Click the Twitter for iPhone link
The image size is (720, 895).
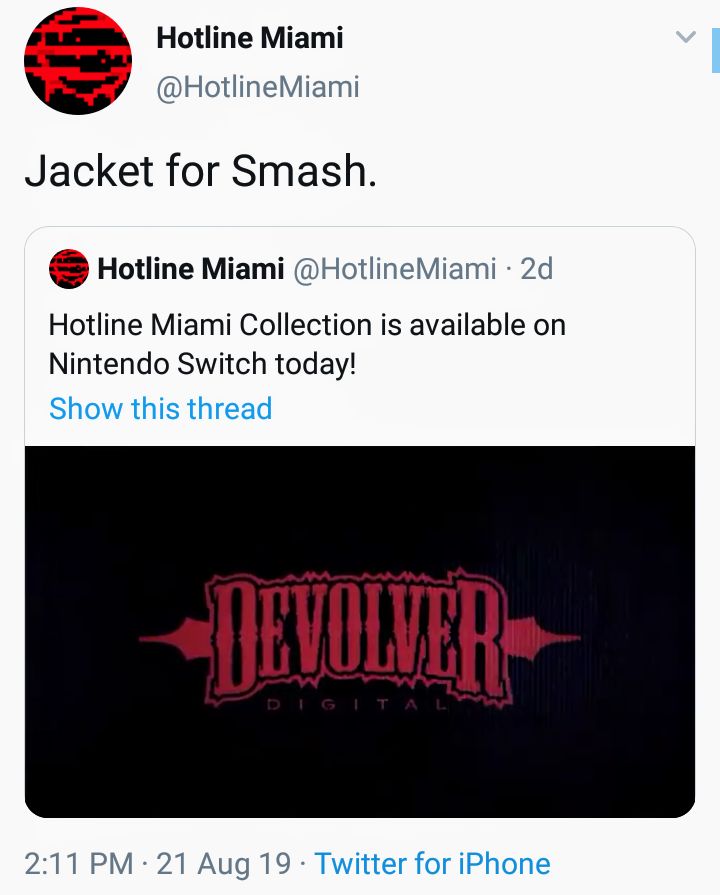pyautogui.click(x=432, y=863)
